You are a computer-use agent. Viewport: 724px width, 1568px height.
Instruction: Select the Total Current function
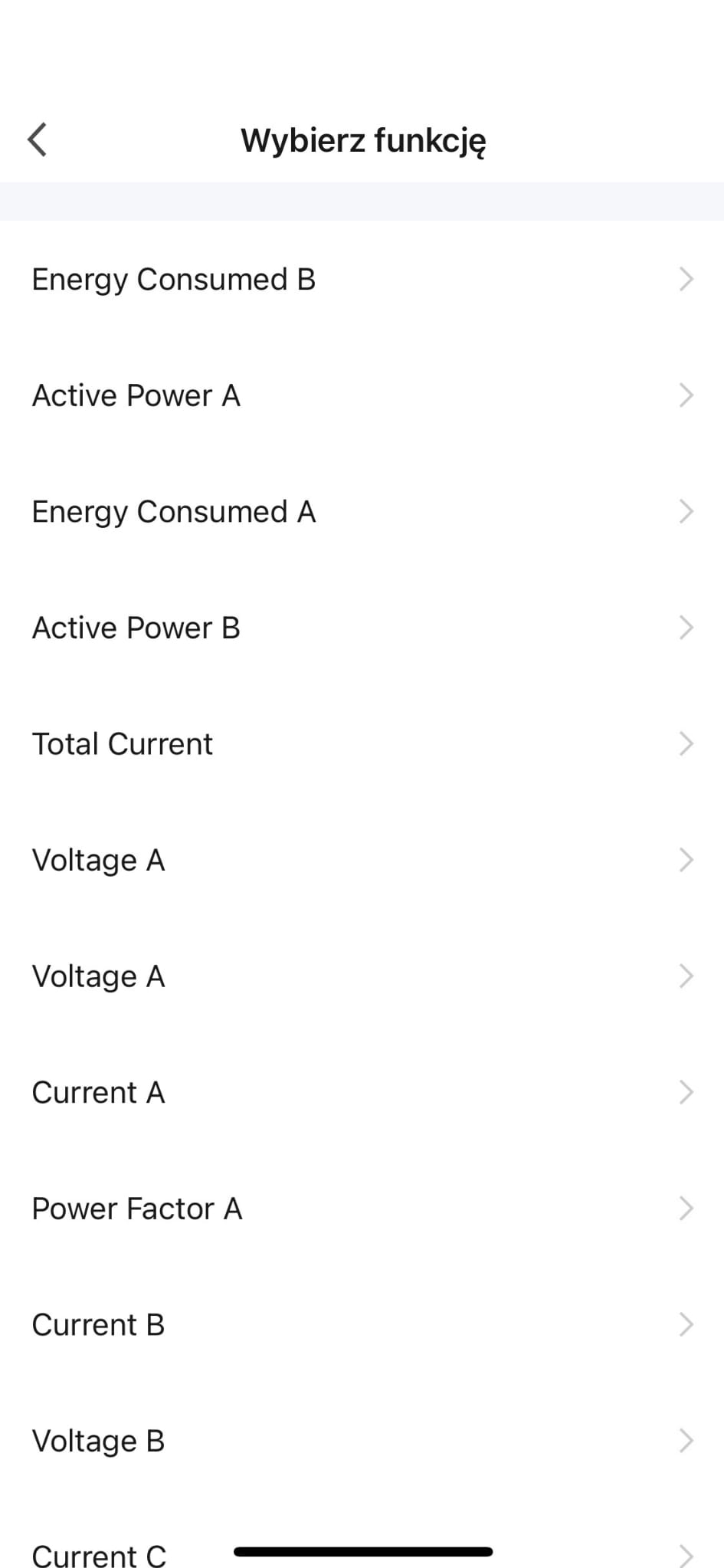(362, 744)
